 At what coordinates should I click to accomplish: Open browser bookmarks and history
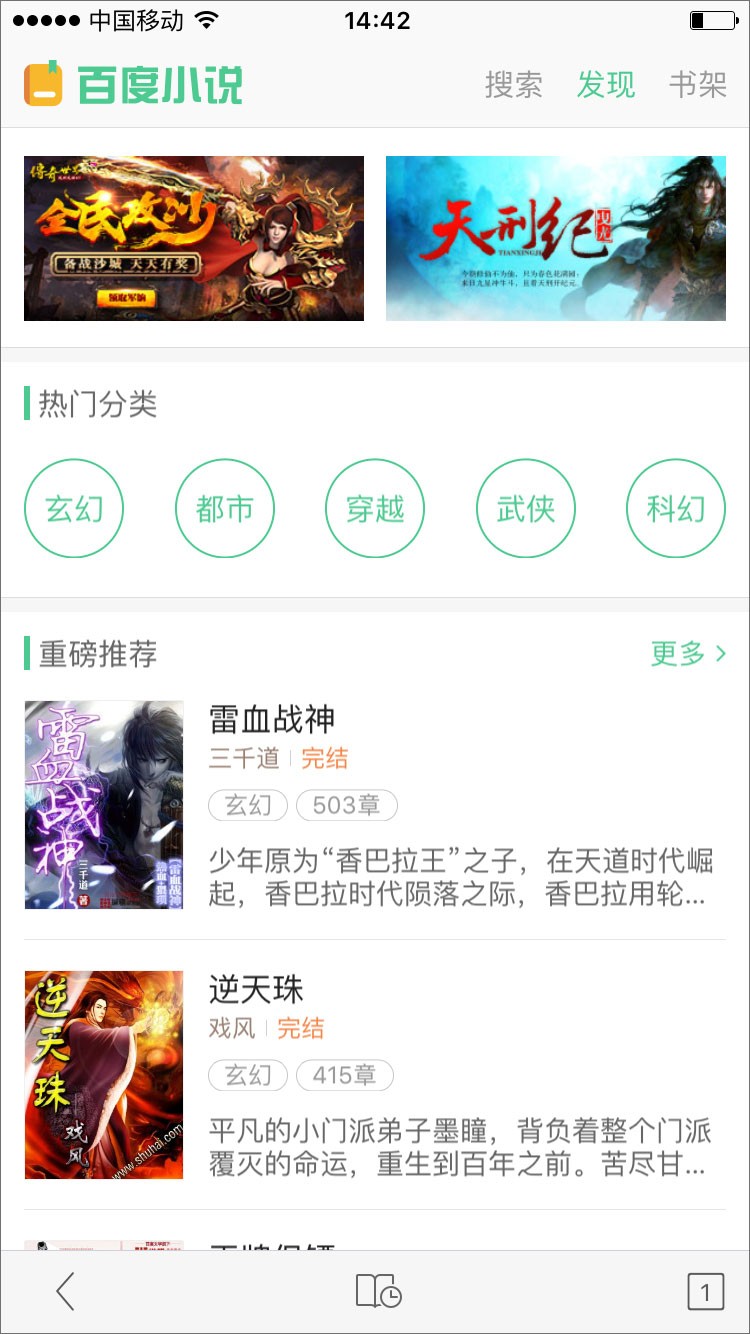(x=378, y=1292)
